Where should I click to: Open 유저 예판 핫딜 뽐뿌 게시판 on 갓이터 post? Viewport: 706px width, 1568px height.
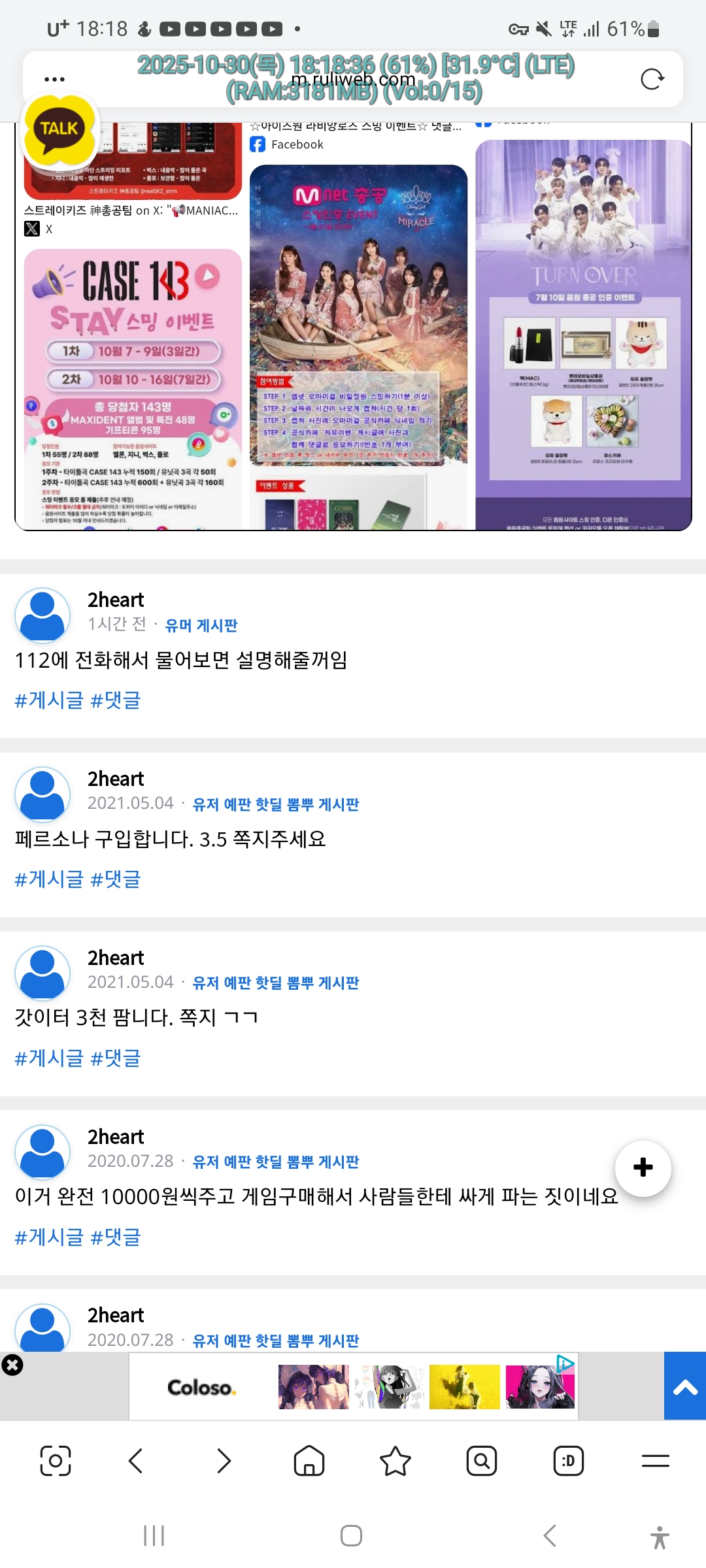pyautogui.click(x=275, y=983)
